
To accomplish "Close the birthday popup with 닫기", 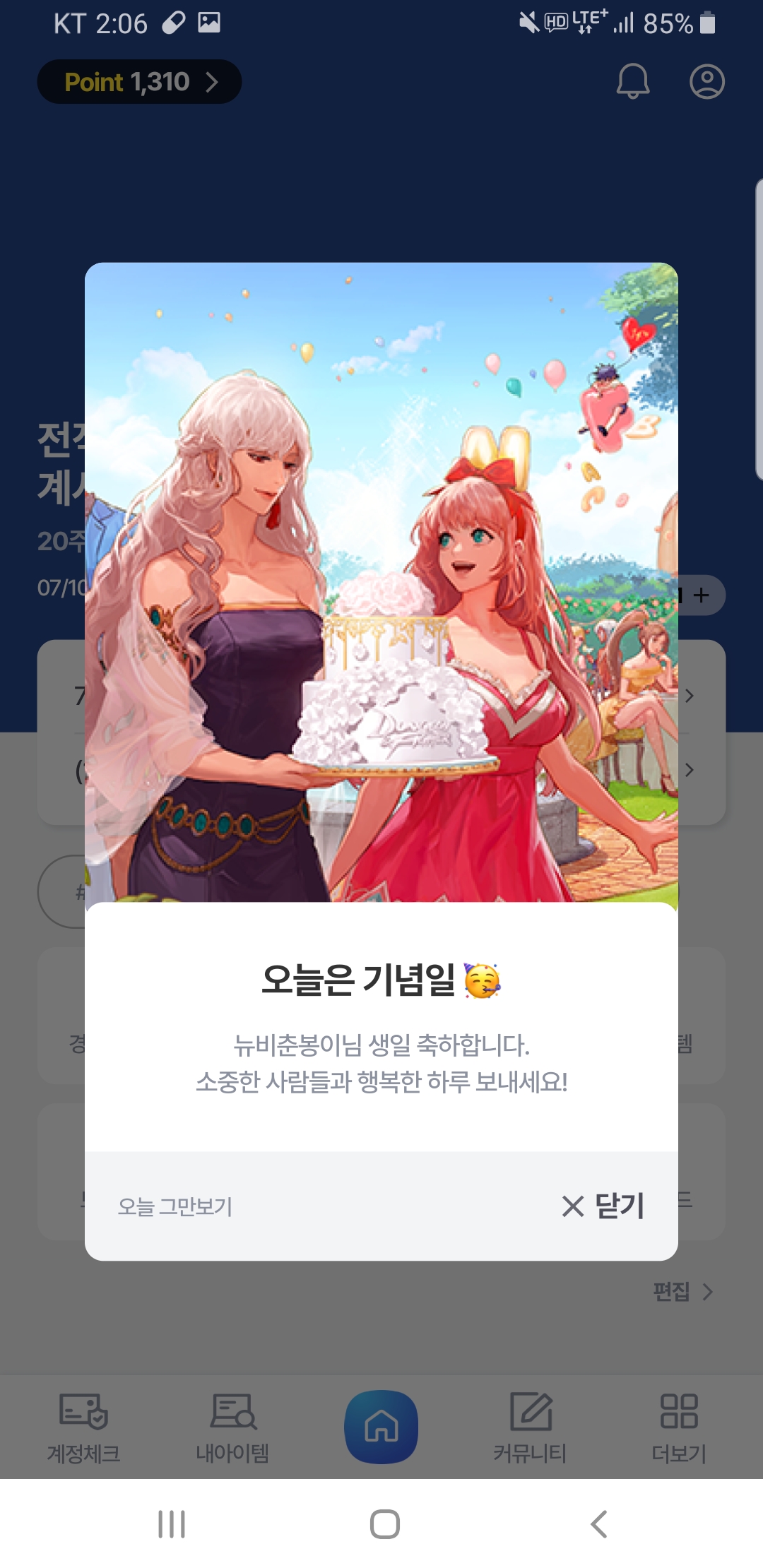I will tap(604, 1206).
